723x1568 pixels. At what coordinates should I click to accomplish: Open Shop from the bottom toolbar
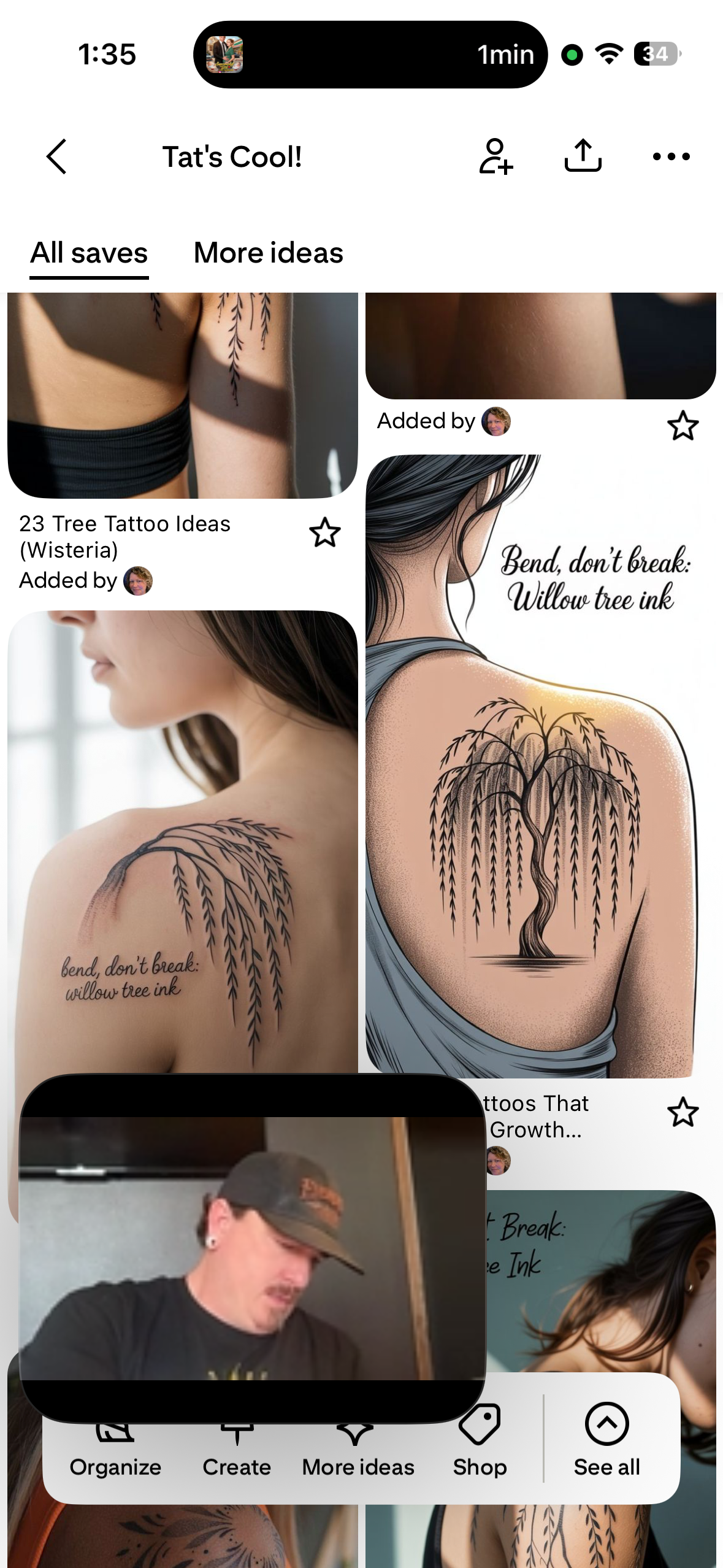480,1439
